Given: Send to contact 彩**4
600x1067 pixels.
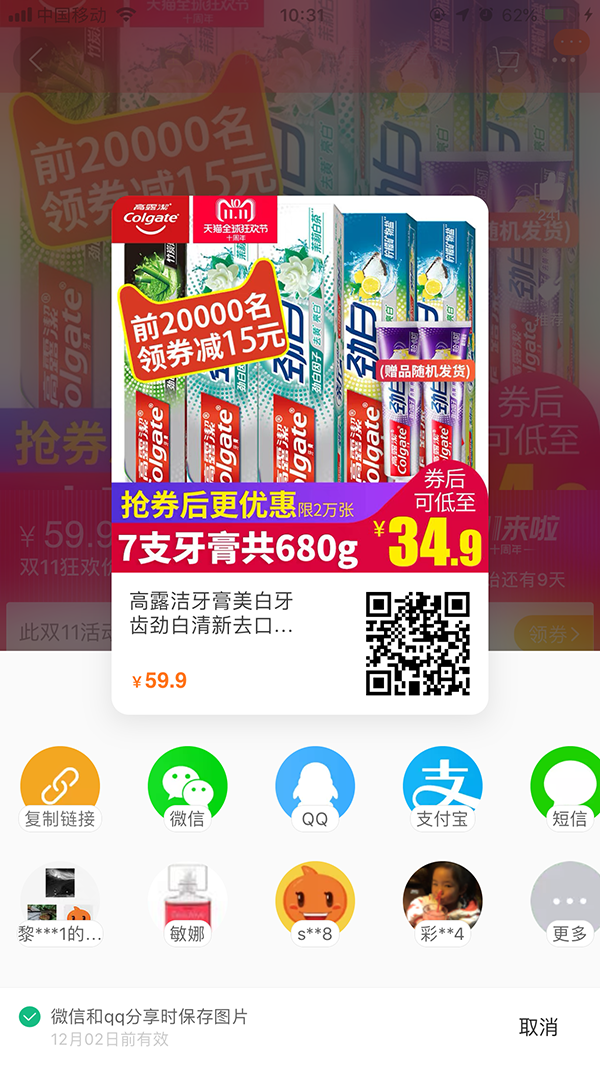Looking at the screenshot, I should 442,901.
